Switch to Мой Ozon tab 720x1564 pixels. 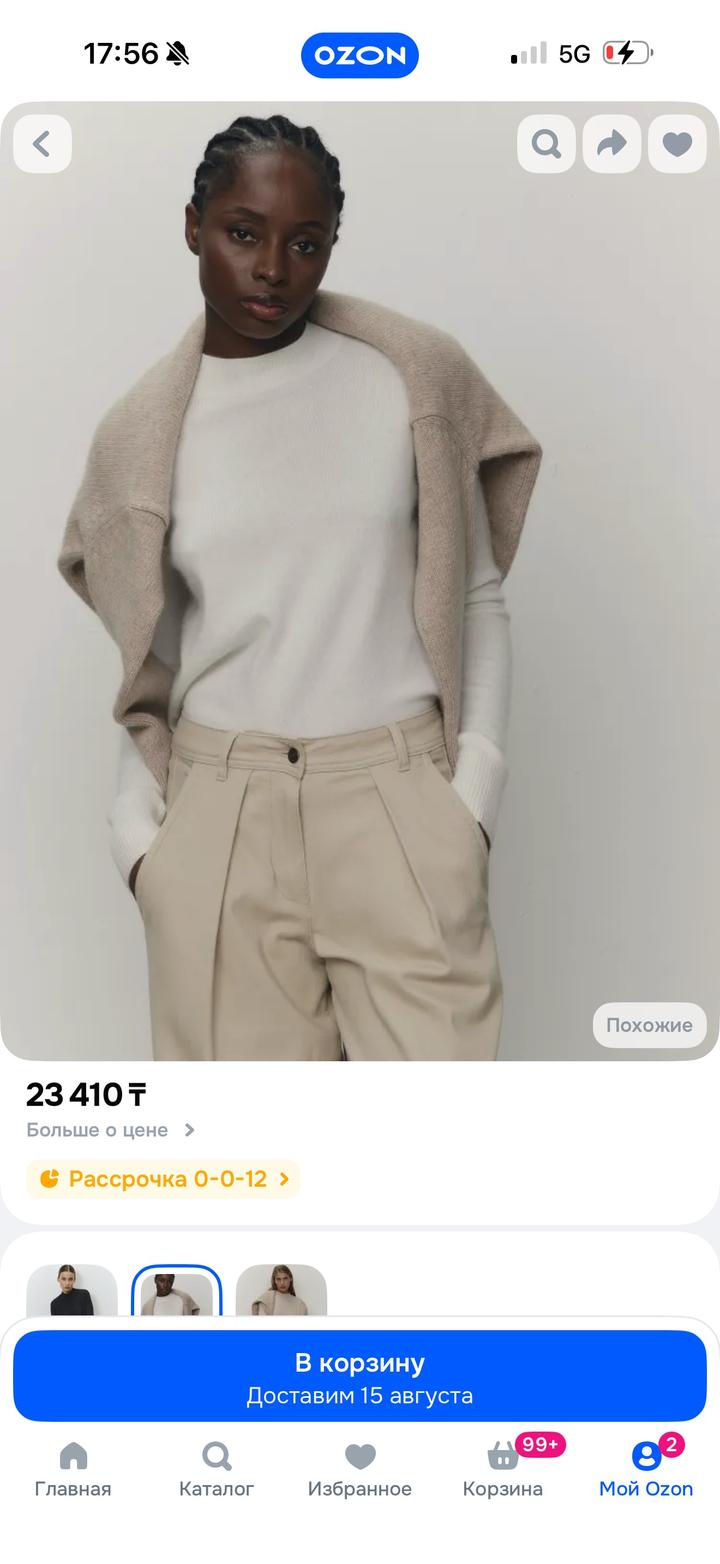point(646,1470)
